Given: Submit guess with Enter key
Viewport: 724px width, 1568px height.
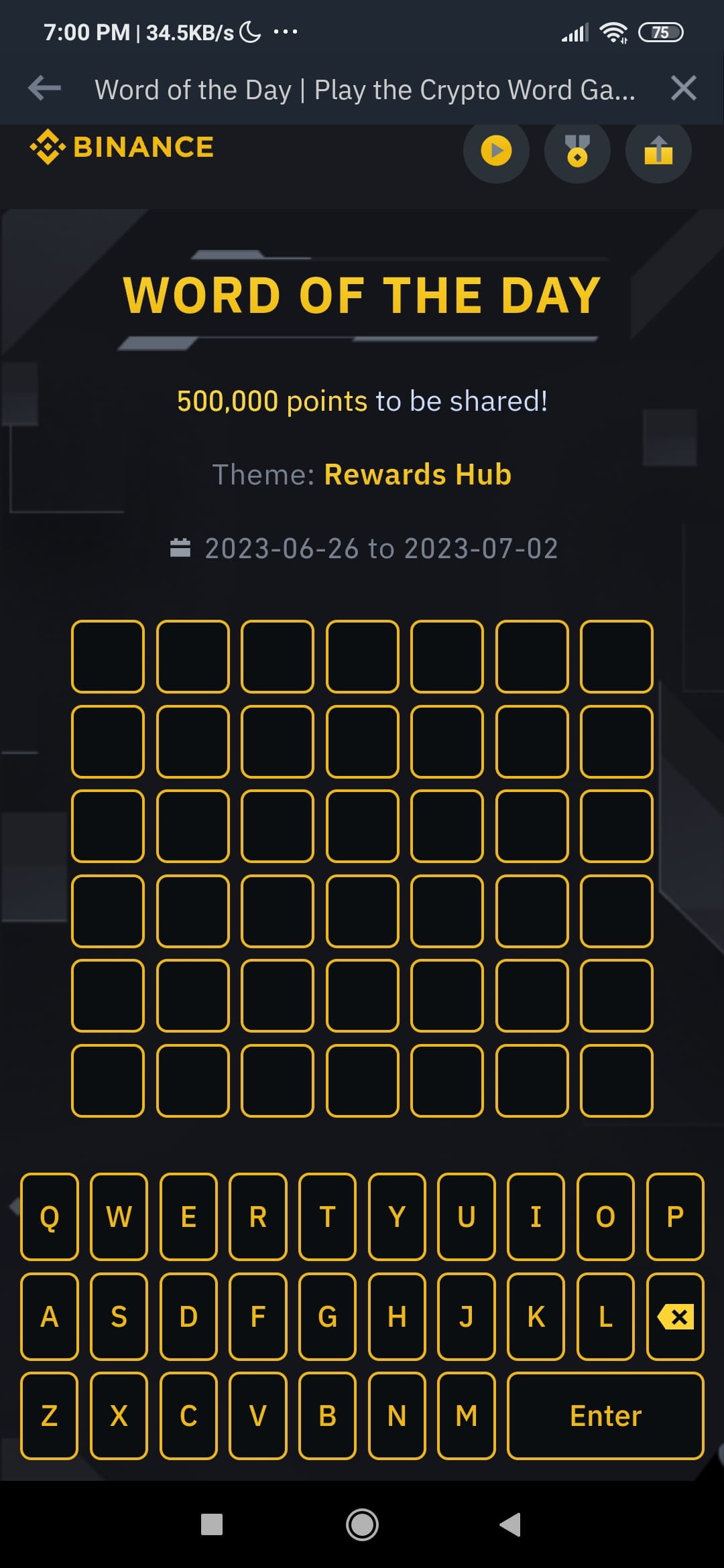Looking at the screenshot, I should coord(605,1416).
